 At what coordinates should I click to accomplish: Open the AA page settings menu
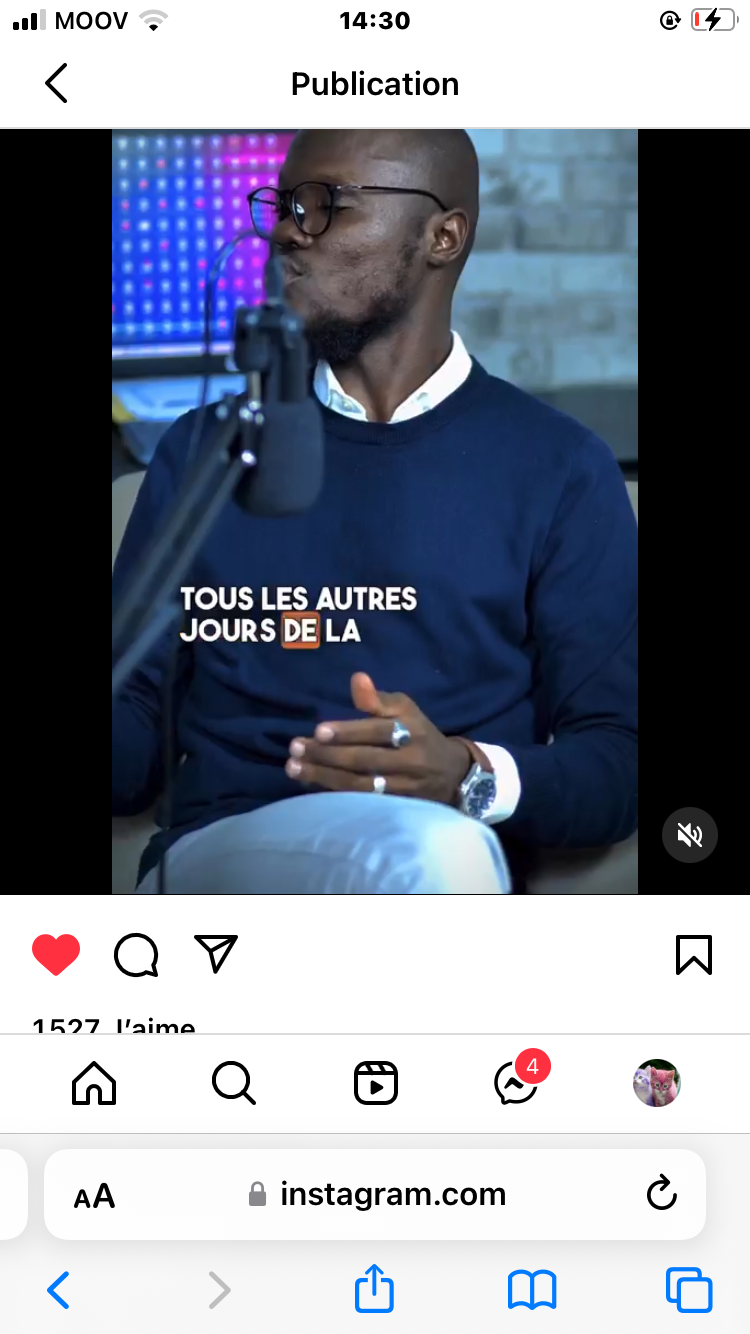pyautogui.click(x=95, y=1195)
